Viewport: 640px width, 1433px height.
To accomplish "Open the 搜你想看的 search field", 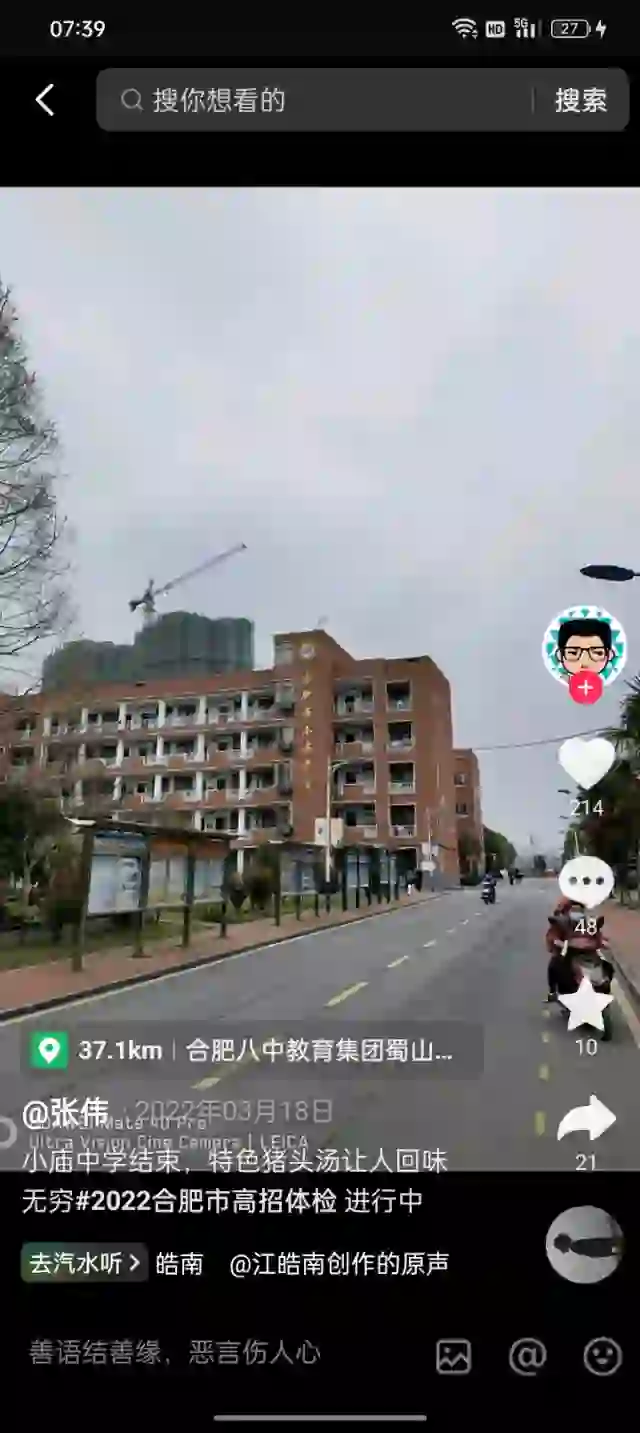I will [x=320, y=100].
